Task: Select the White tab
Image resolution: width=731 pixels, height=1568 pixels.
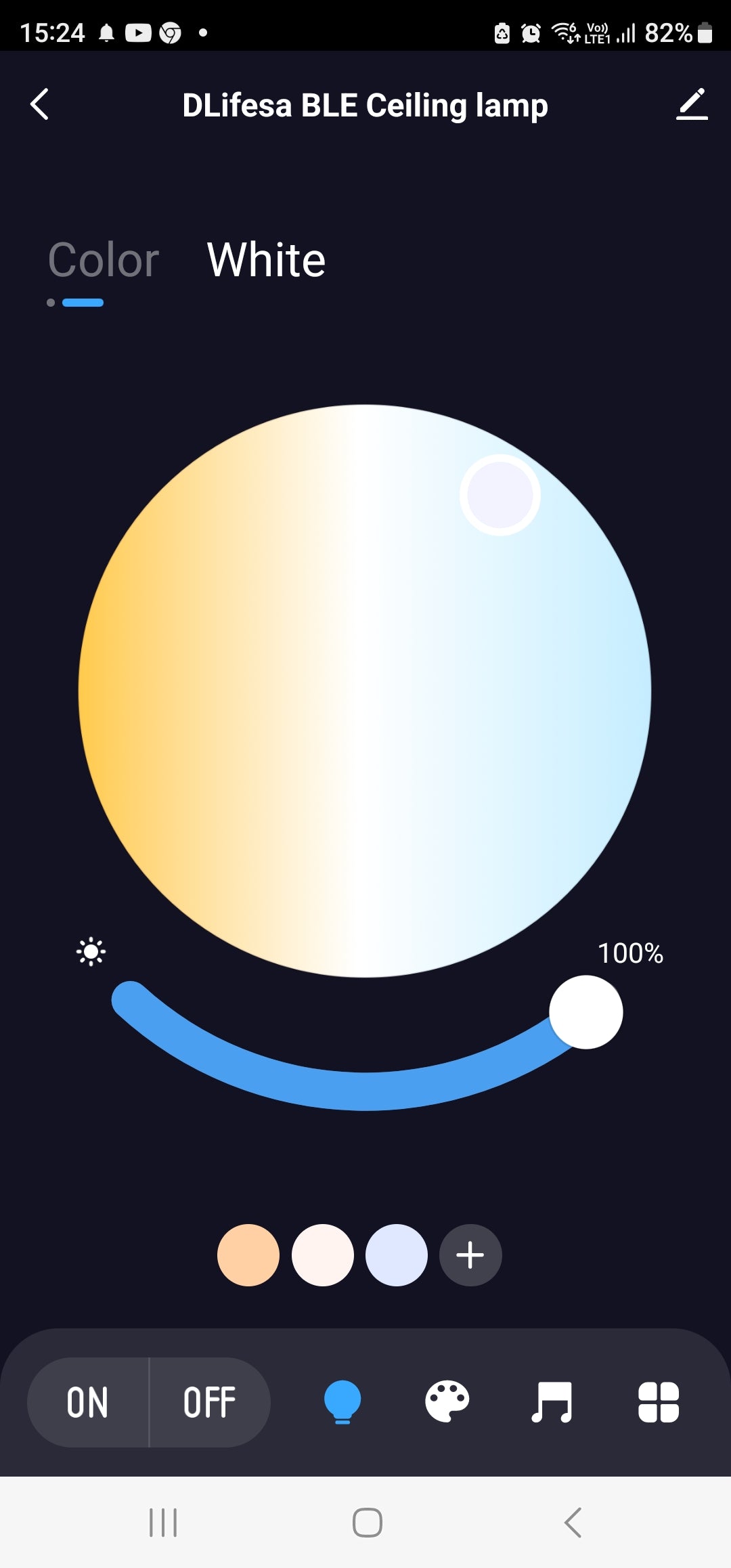Action: [266, 260]
